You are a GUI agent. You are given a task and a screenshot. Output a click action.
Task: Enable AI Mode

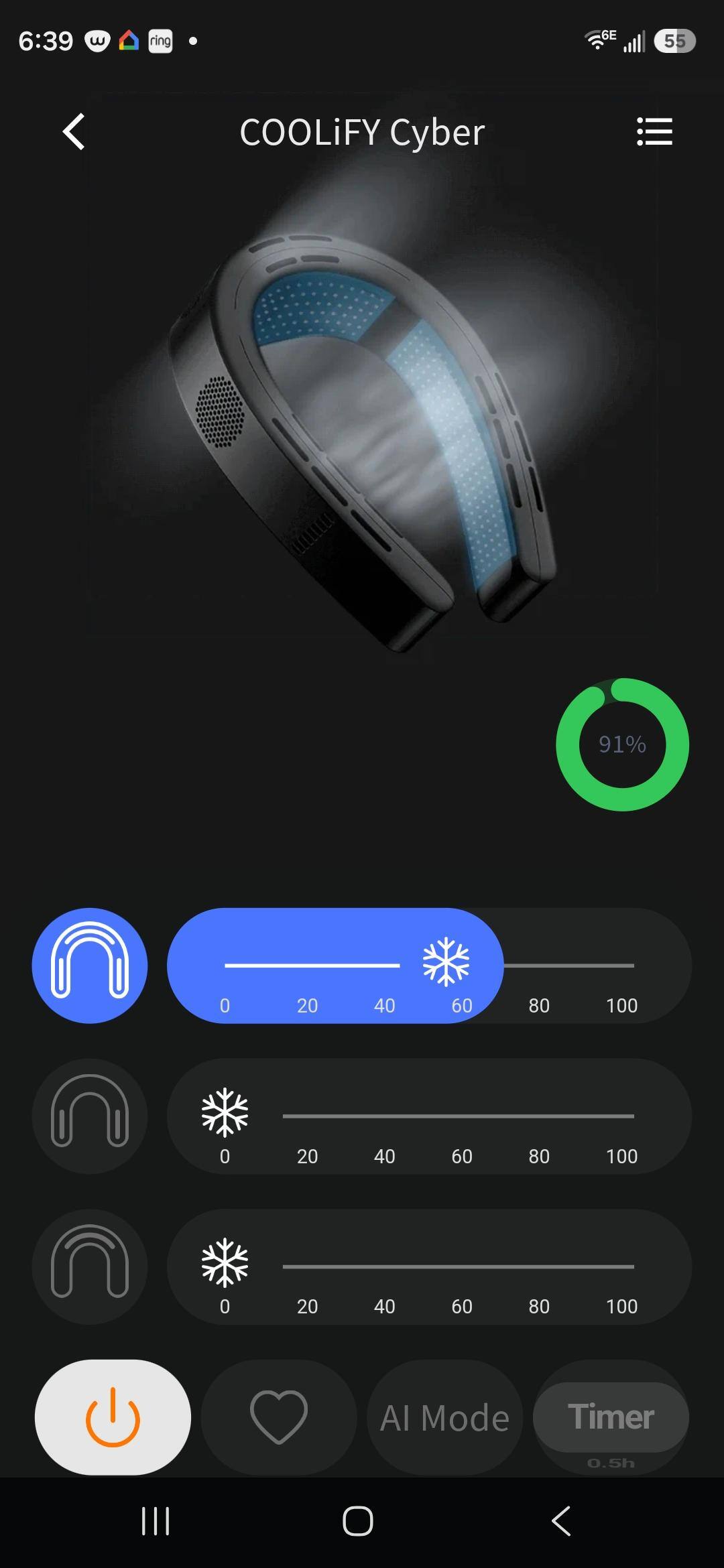pos(445,1417)
